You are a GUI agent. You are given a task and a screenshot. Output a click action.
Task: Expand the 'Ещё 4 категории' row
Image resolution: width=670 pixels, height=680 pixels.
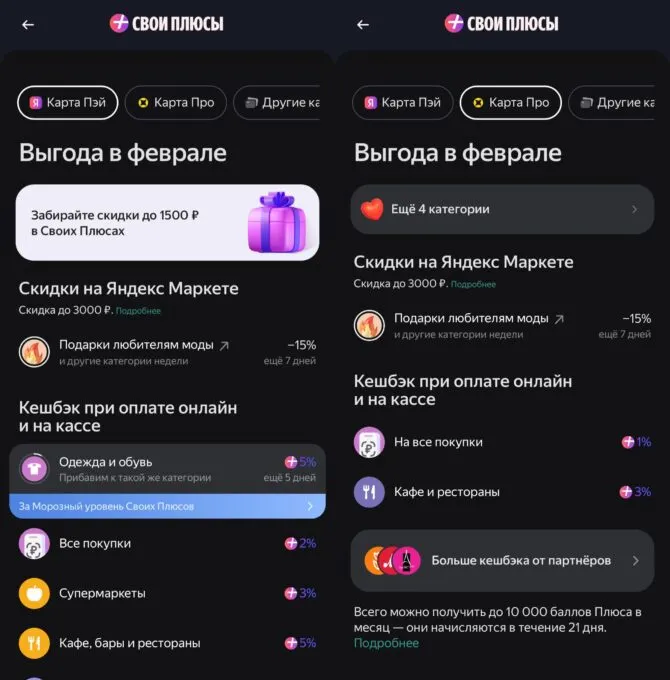(502, 210)
